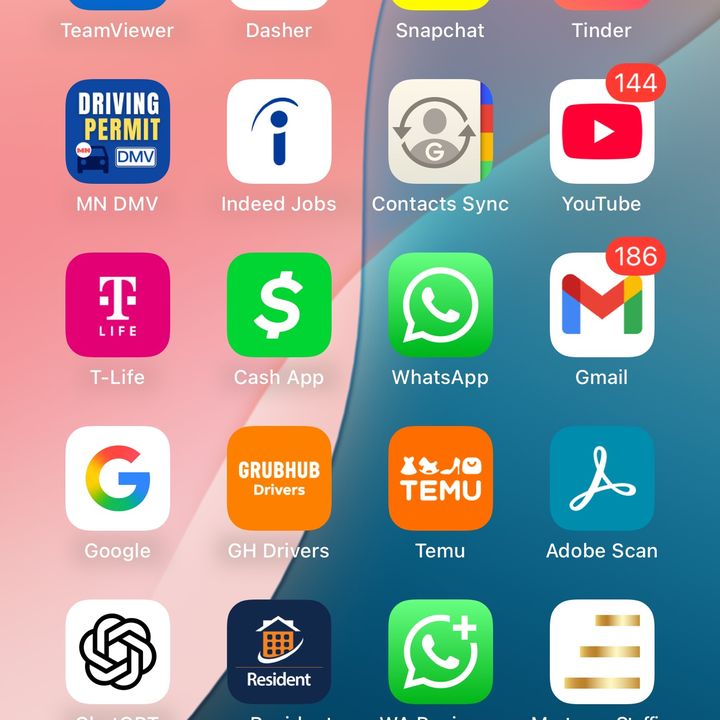Launch WhatsApp messenger
The width and height of the screenshot is (720, 720).
pyautogui.click(x=440, y=305)
